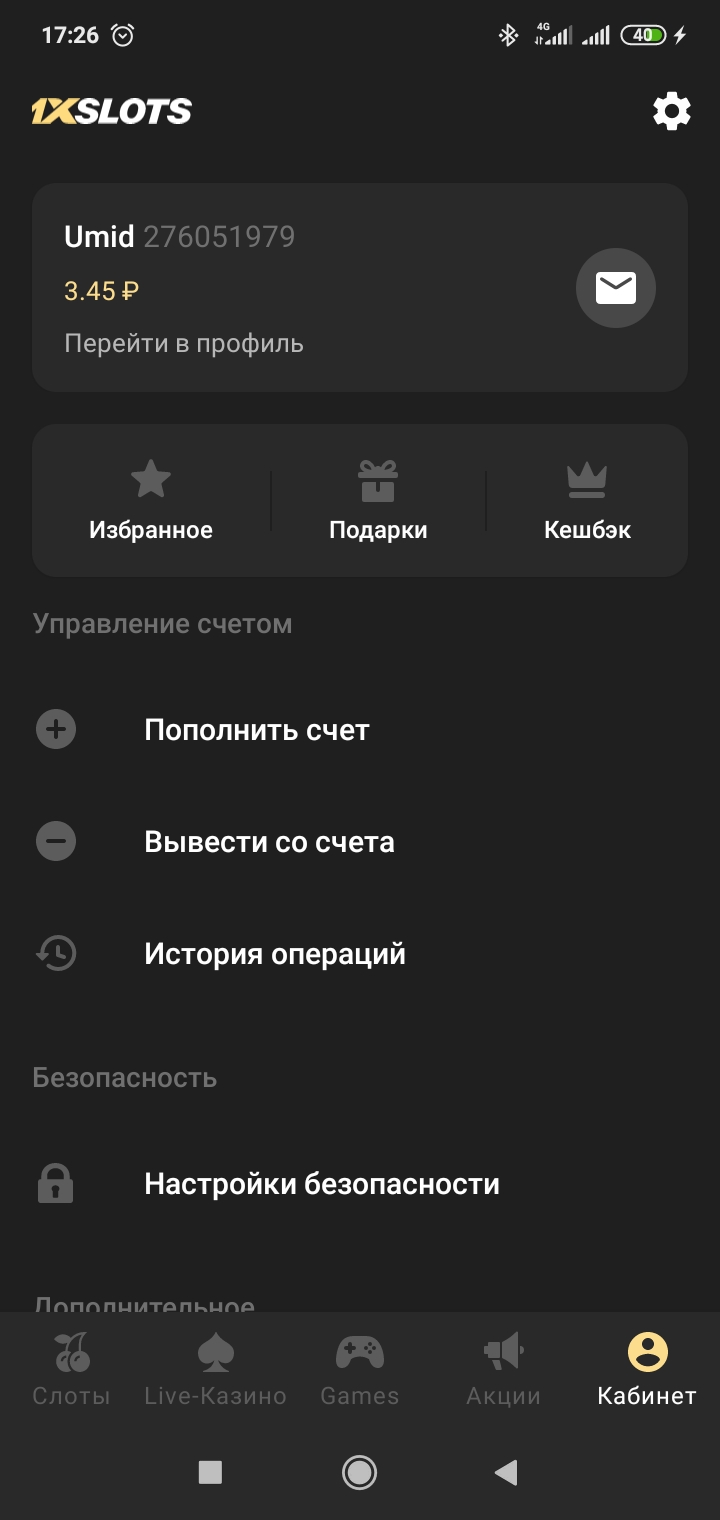
Task: Open Подарки gifts section
Action: click(378, 501)
